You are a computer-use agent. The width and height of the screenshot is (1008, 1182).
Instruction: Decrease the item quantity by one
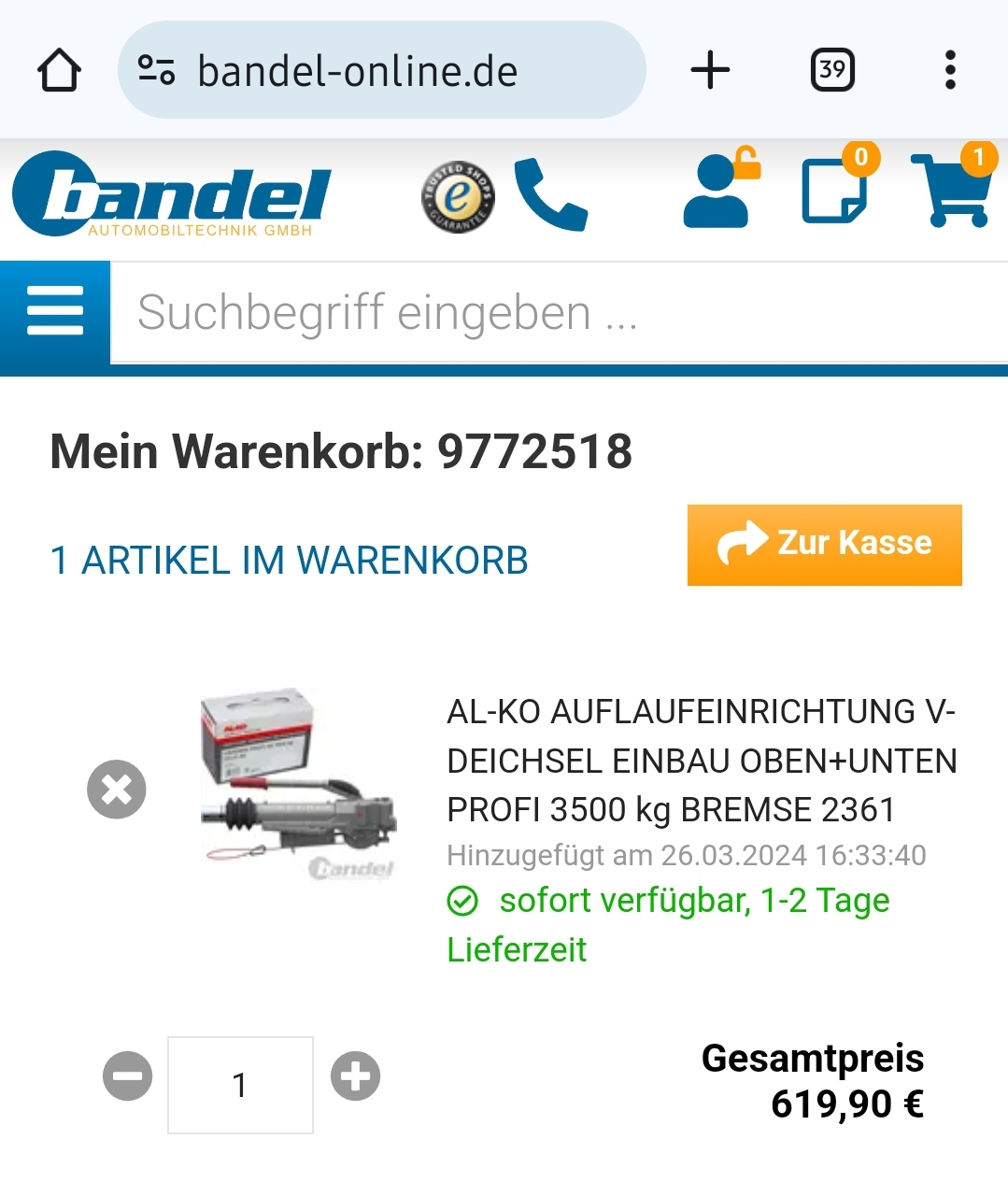click(128, 1076)
